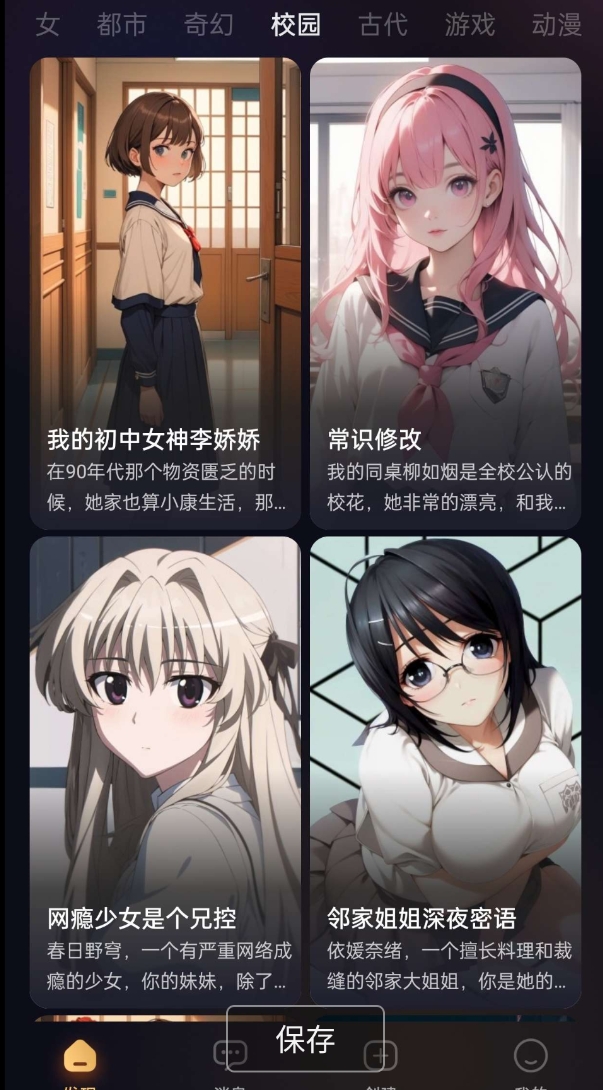Switch to the 都市 category tab

pos(121,24)
